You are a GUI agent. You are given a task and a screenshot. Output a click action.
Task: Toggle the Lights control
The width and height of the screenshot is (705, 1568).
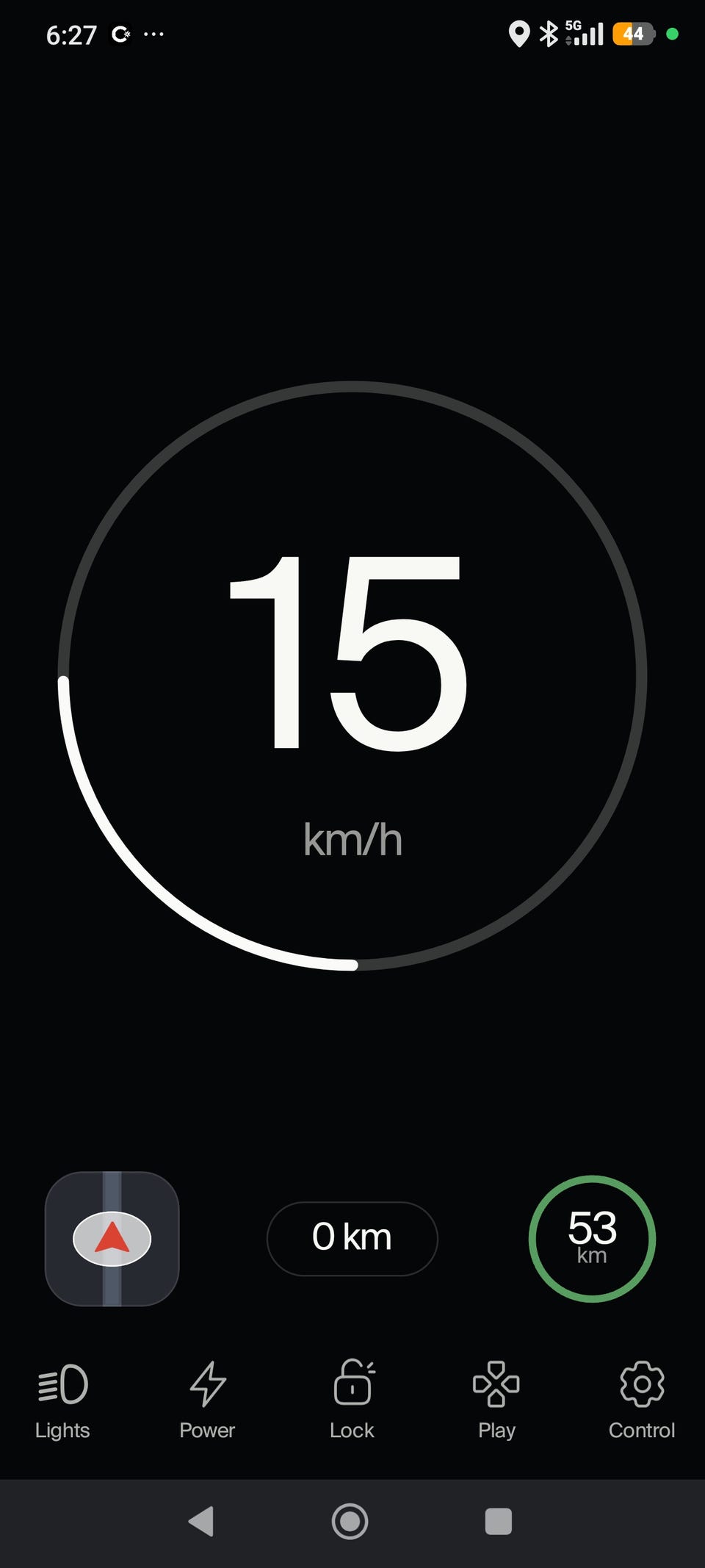coord(62,1398)
